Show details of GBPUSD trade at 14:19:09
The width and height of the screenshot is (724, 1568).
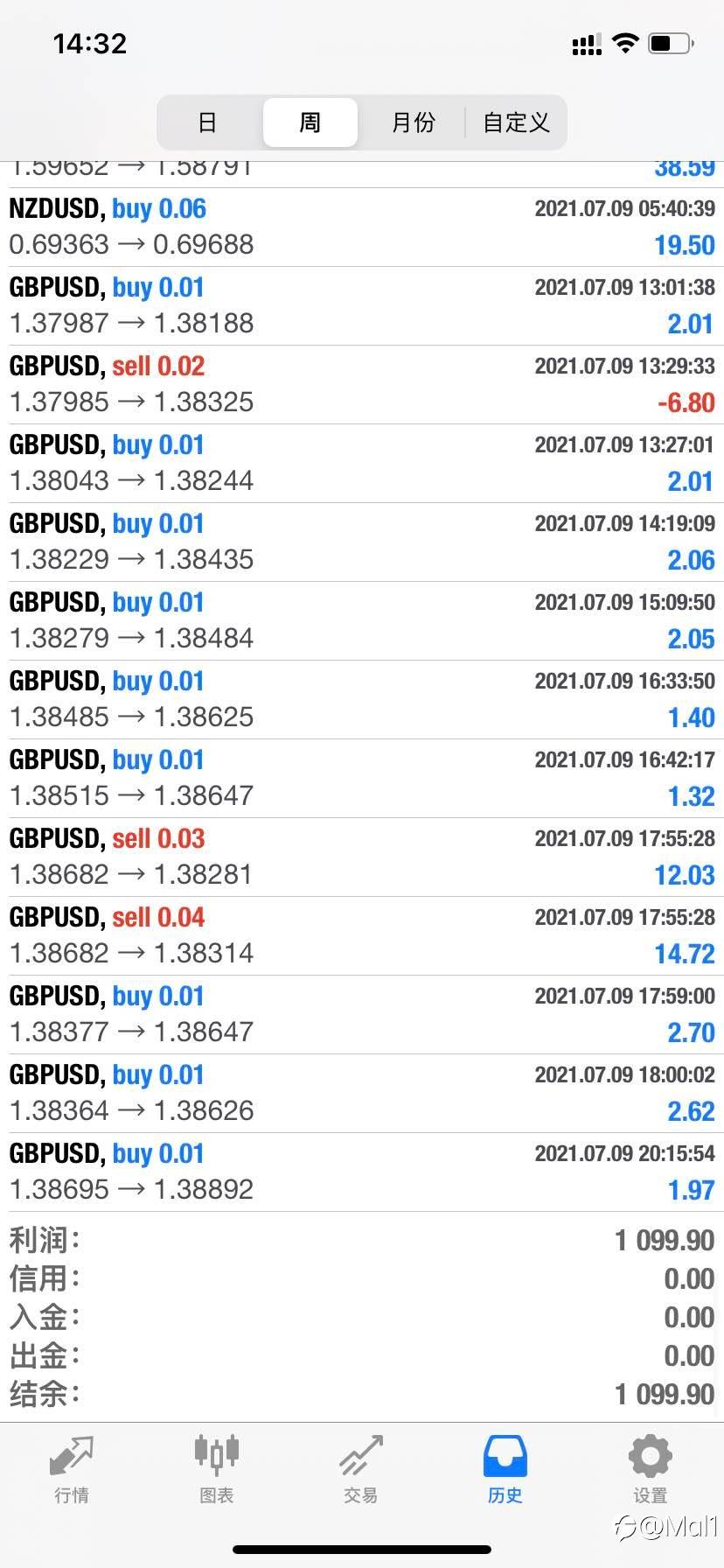[x=362, y=542]
